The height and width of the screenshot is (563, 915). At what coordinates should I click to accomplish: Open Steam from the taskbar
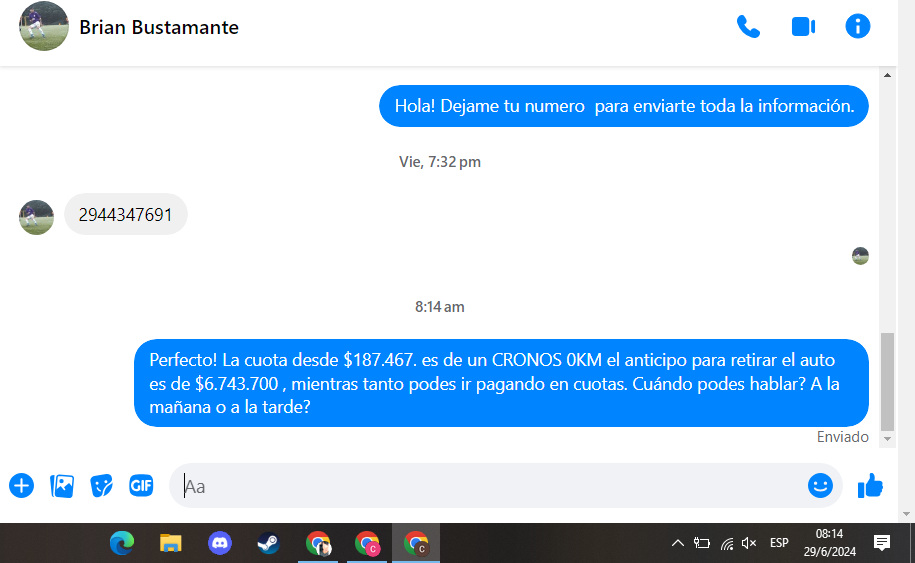pyautogui.click(x=268, y=543)
